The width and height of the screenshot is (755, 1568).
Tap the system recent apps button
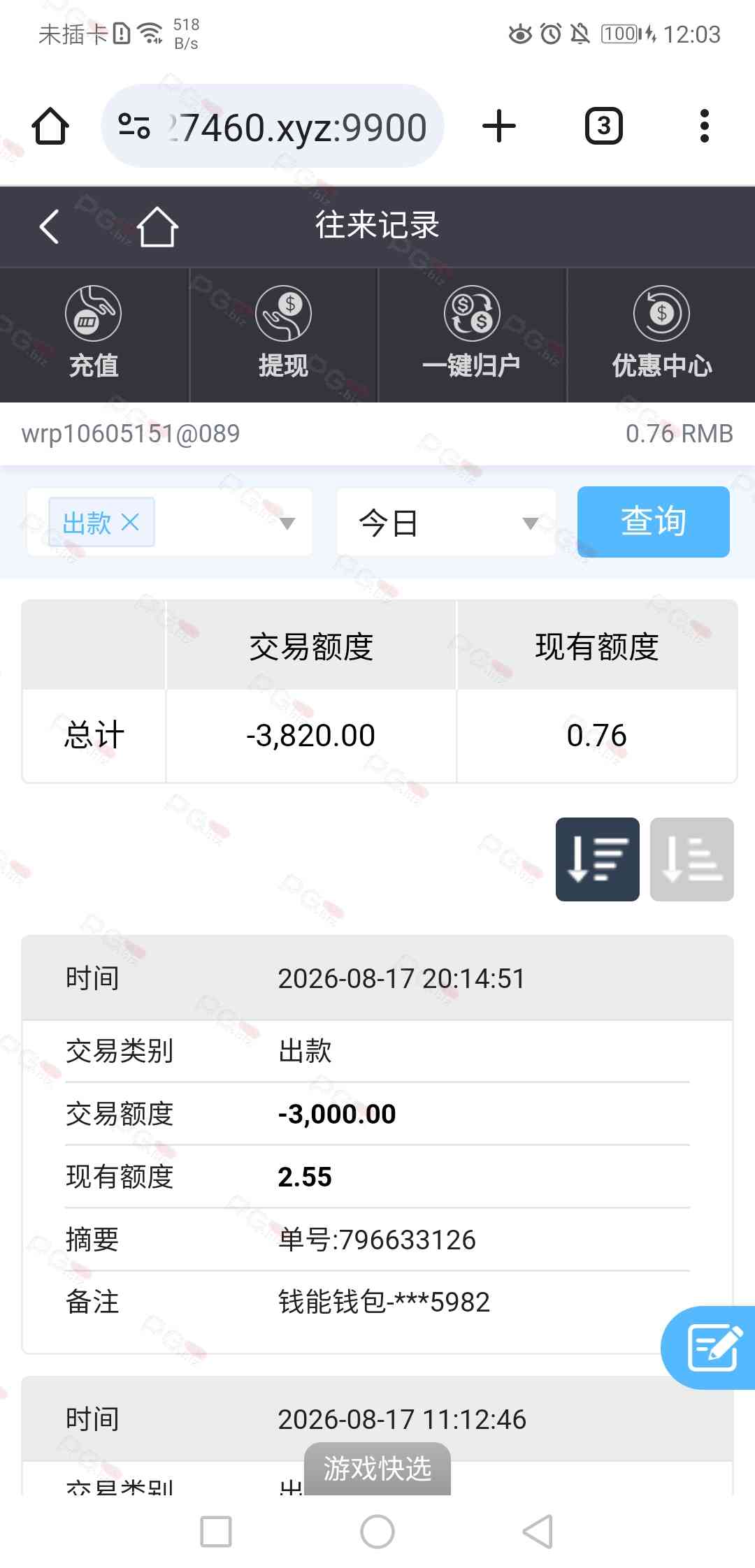(x=216, y=1532)
